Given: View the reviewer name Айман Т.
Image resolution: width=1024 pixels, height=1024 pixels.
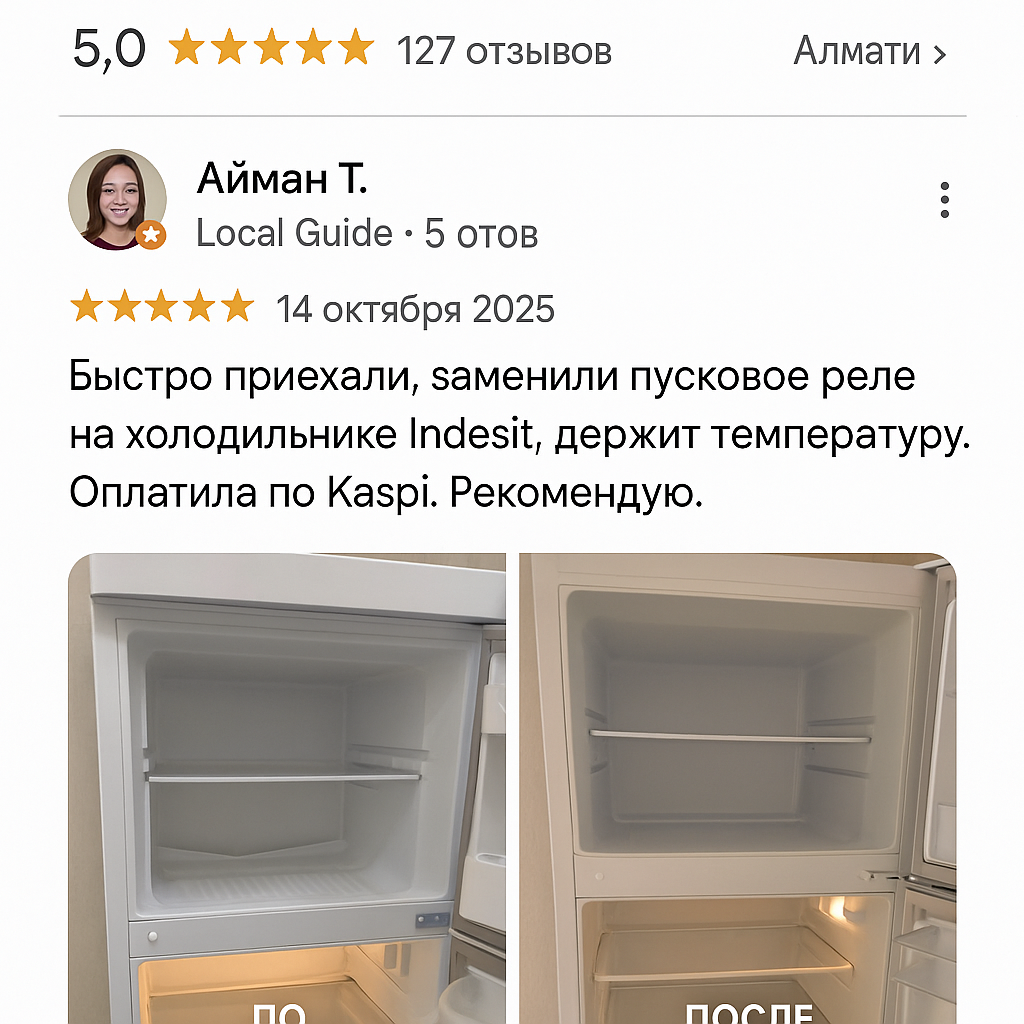Looking at the screenshot, I should [282, 179].
